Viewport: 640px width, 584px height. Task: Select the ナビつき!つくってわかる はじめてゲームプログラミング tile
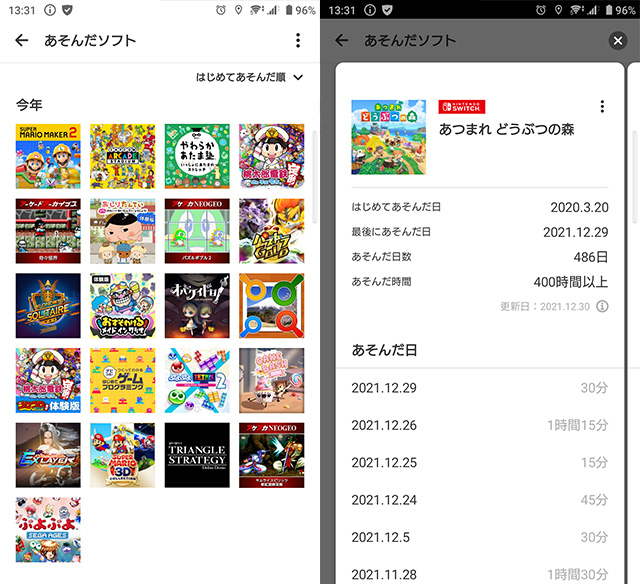click(122, 380)
